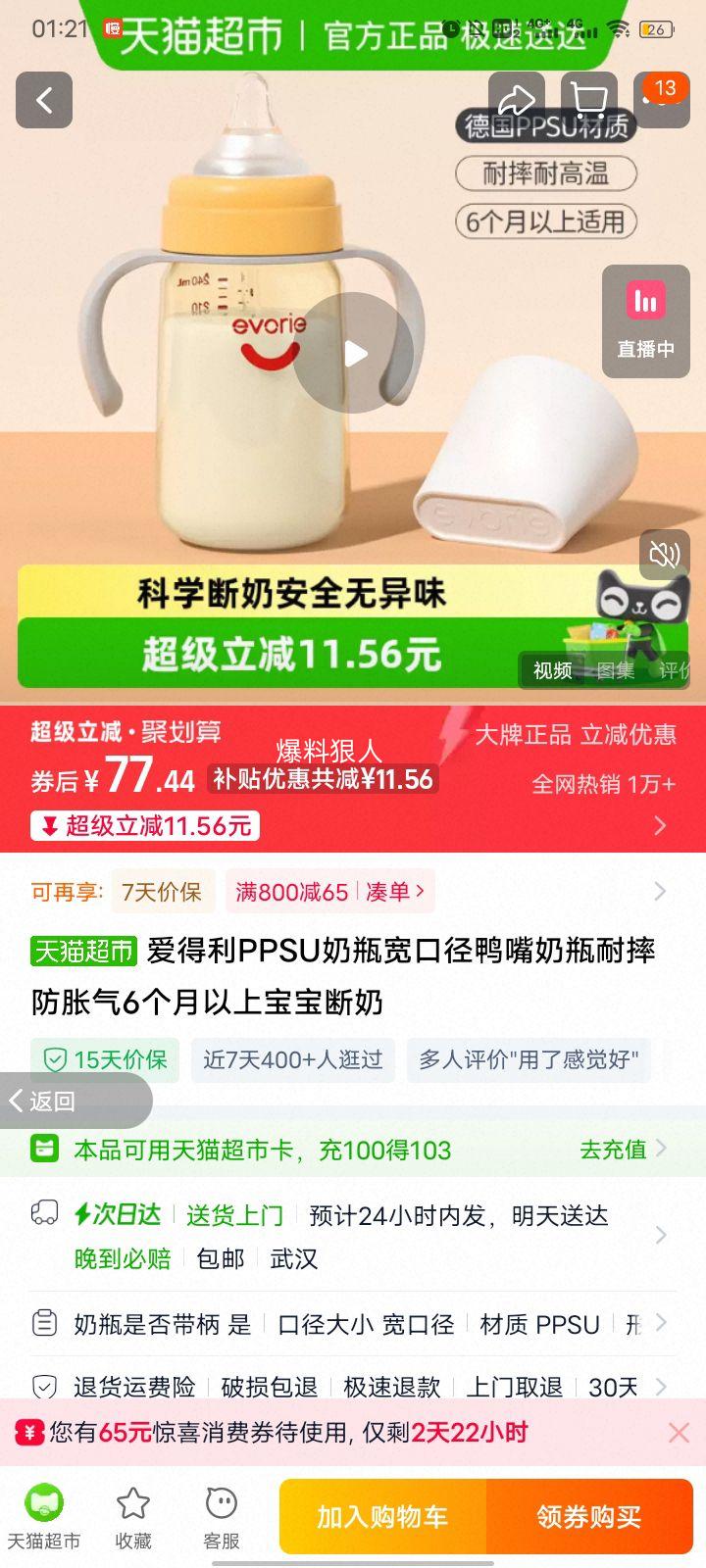Toggle the 15天价保 guarantee info
The width and height of the screenshot is (706, 1568).
(x=105, y=1060)
